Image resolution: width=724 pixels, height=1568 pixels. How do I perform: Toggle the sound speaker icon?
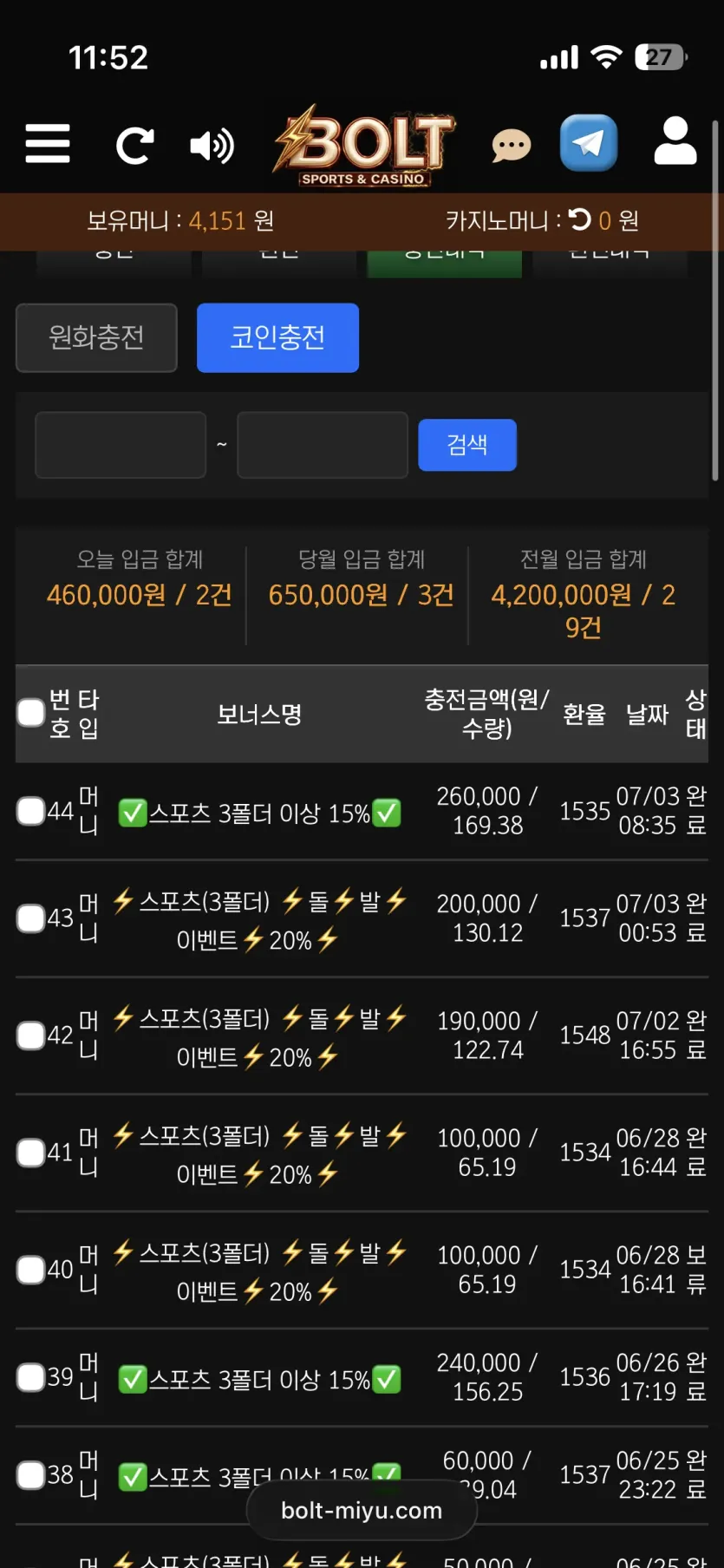212,146
